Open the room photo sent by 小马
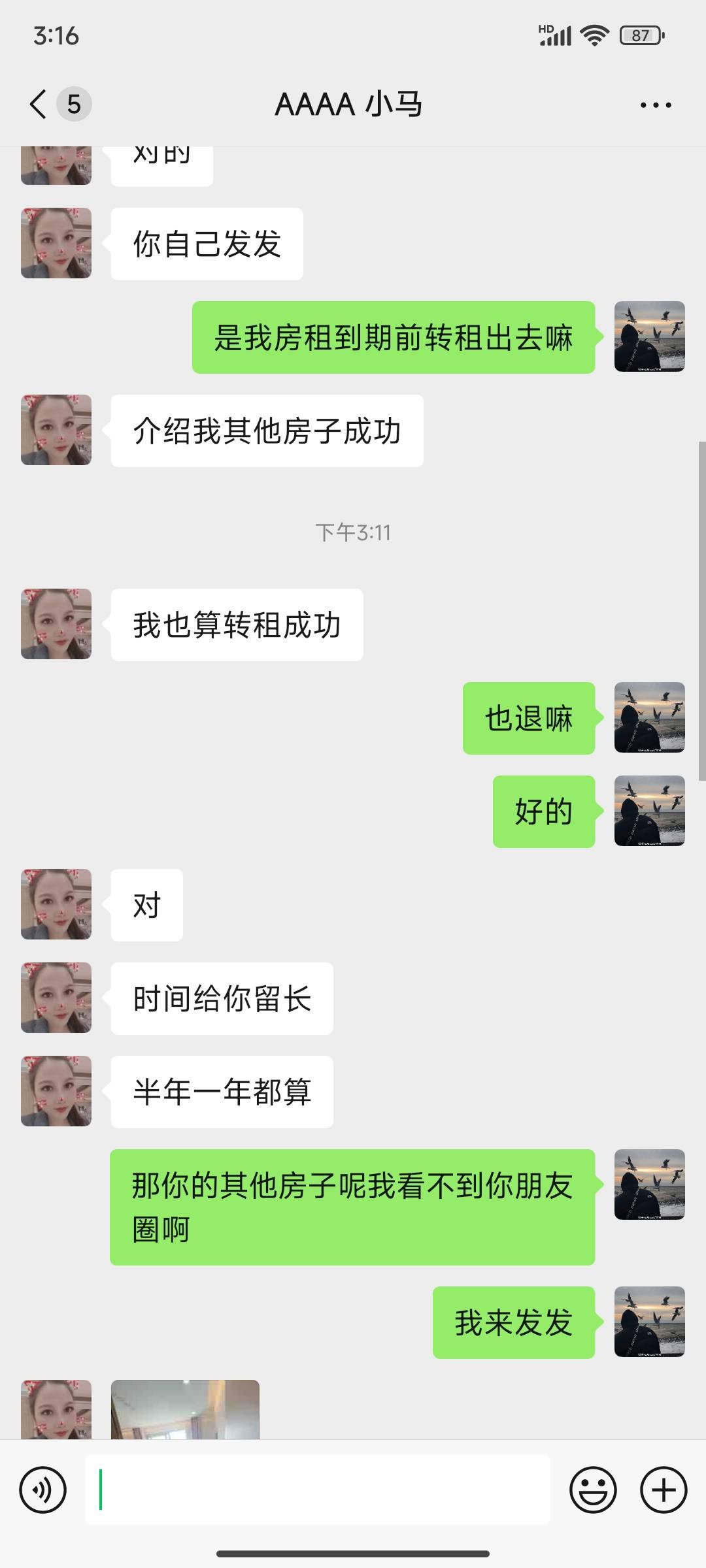 [x=185, y=1409]
